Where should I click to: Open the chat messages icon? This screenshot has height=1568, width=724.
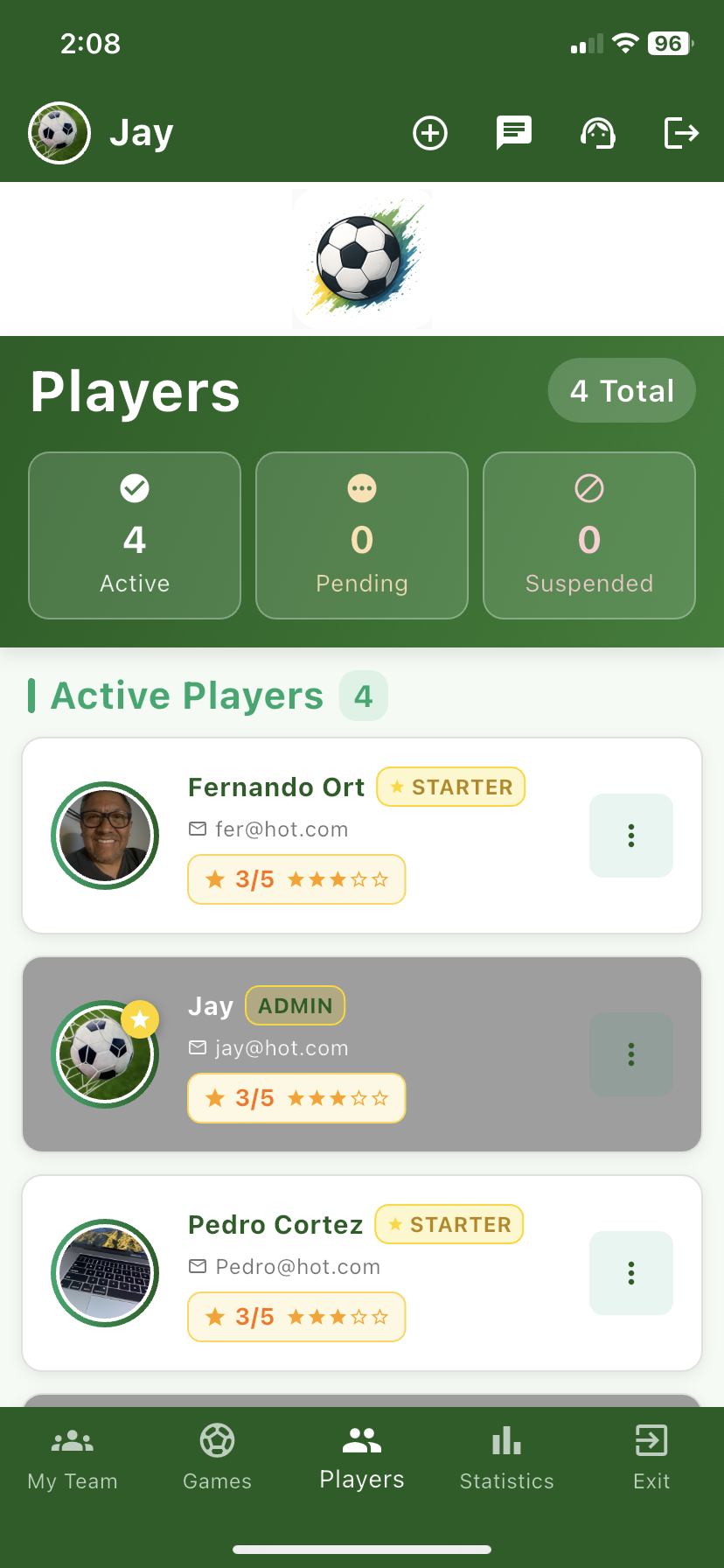click(513, 132)
